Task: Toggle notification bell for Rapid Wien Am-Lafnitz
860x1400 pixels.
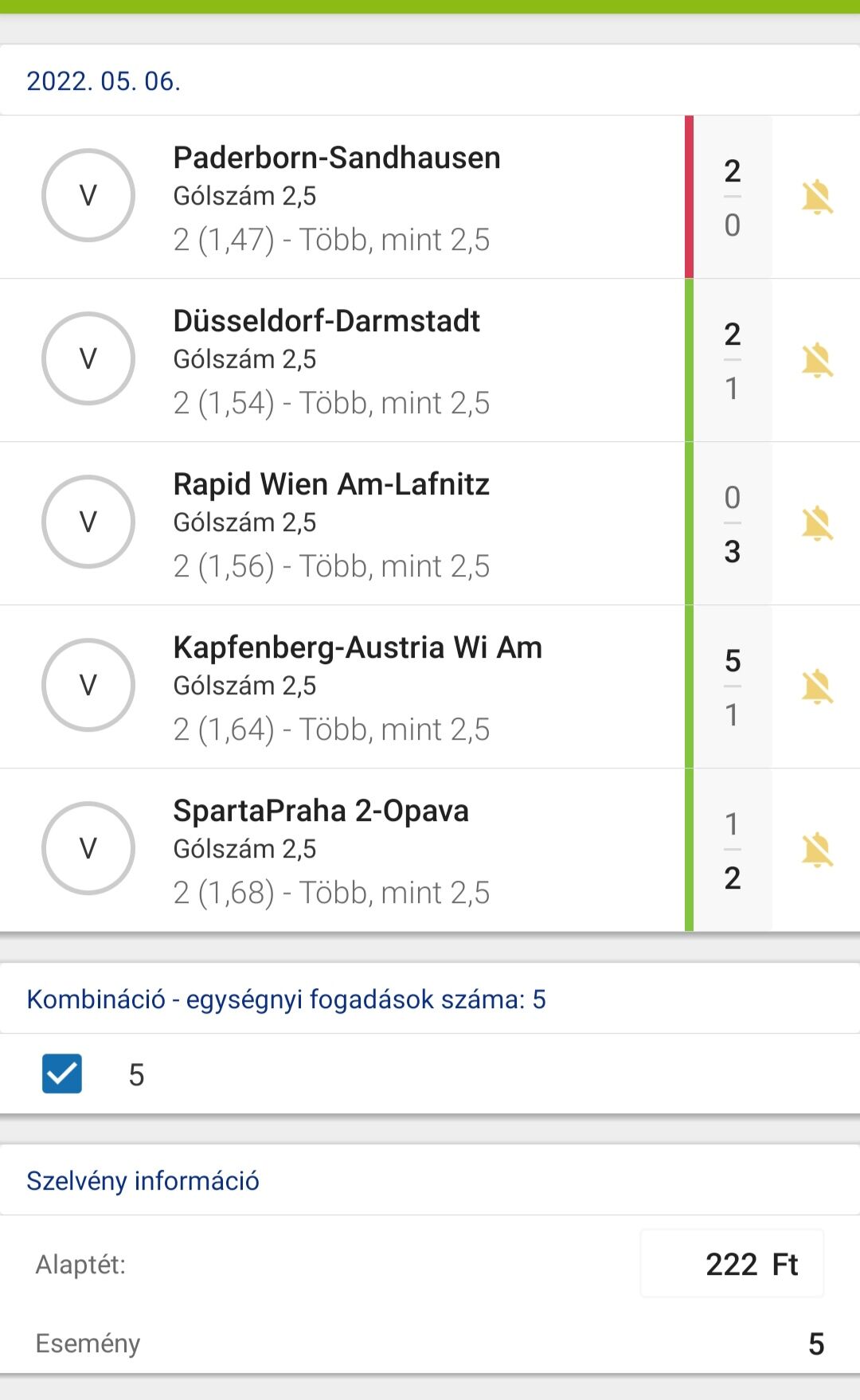Action: pyautogui.click(x=817, y=523)
